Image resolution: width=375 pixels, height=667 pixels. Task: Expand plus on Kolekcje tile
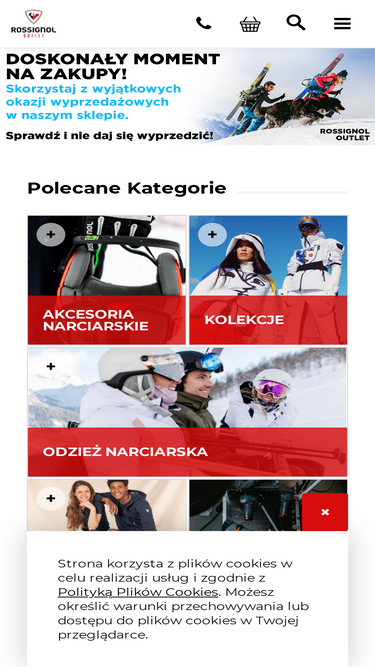212,234
